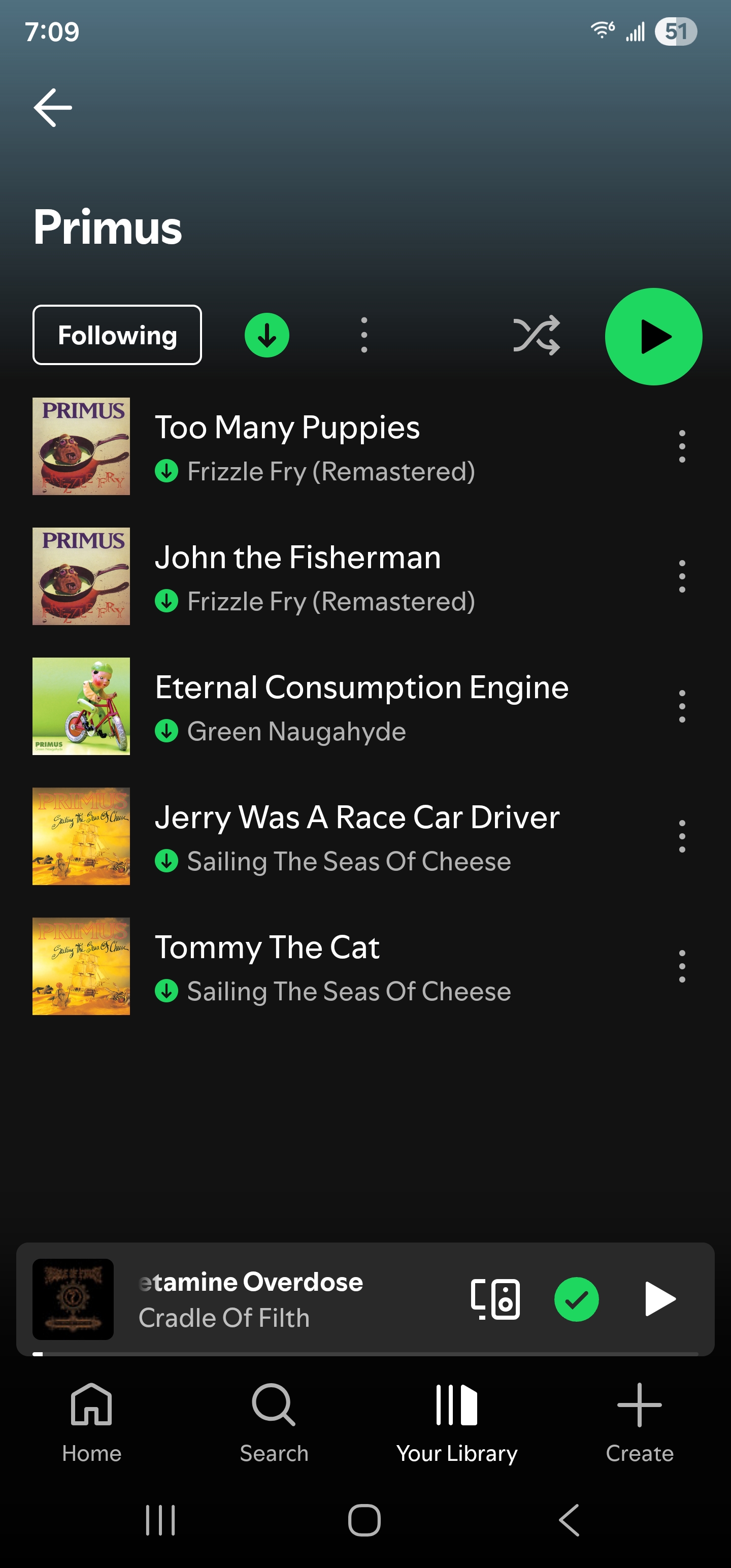The image size is (731, 1568).
Task: Tap the green checkmark in the mini player
Action: tap(576, 1299)
